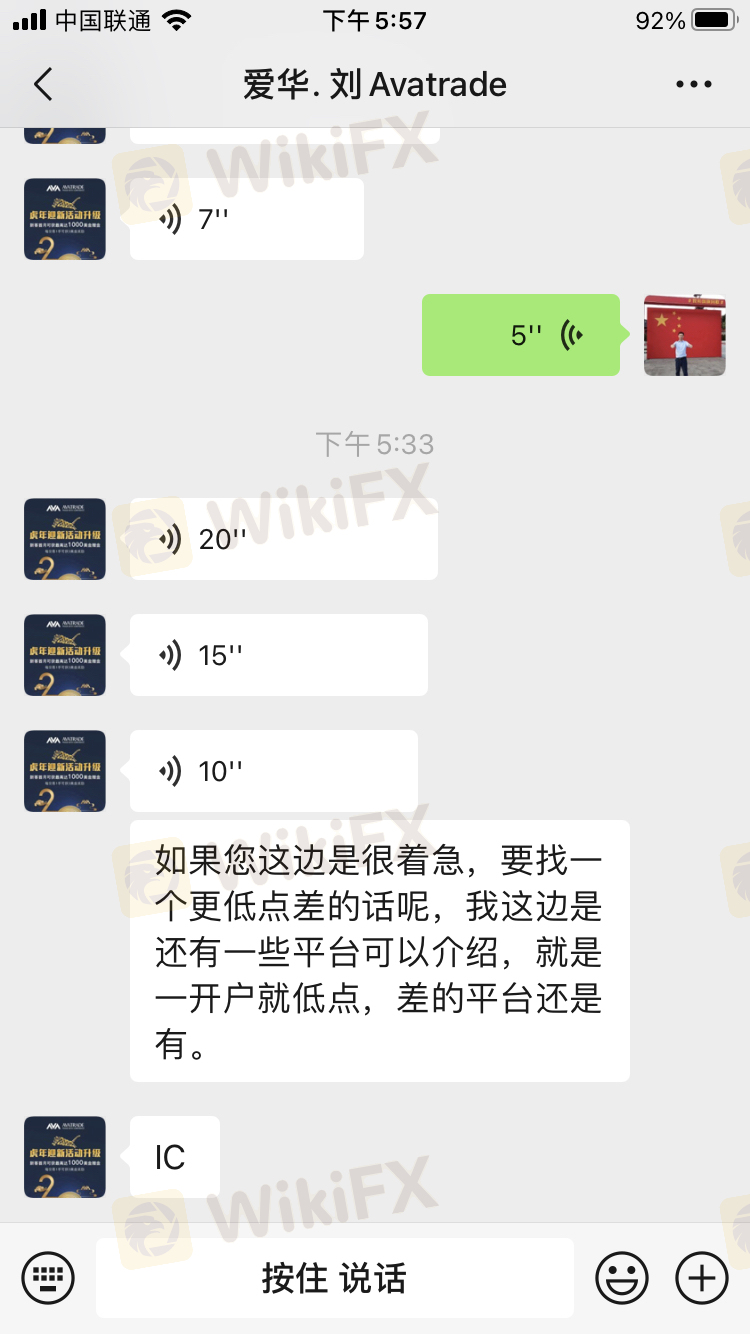Open my own profile avatar
The image size is (750, 1334).
[684, 335]
